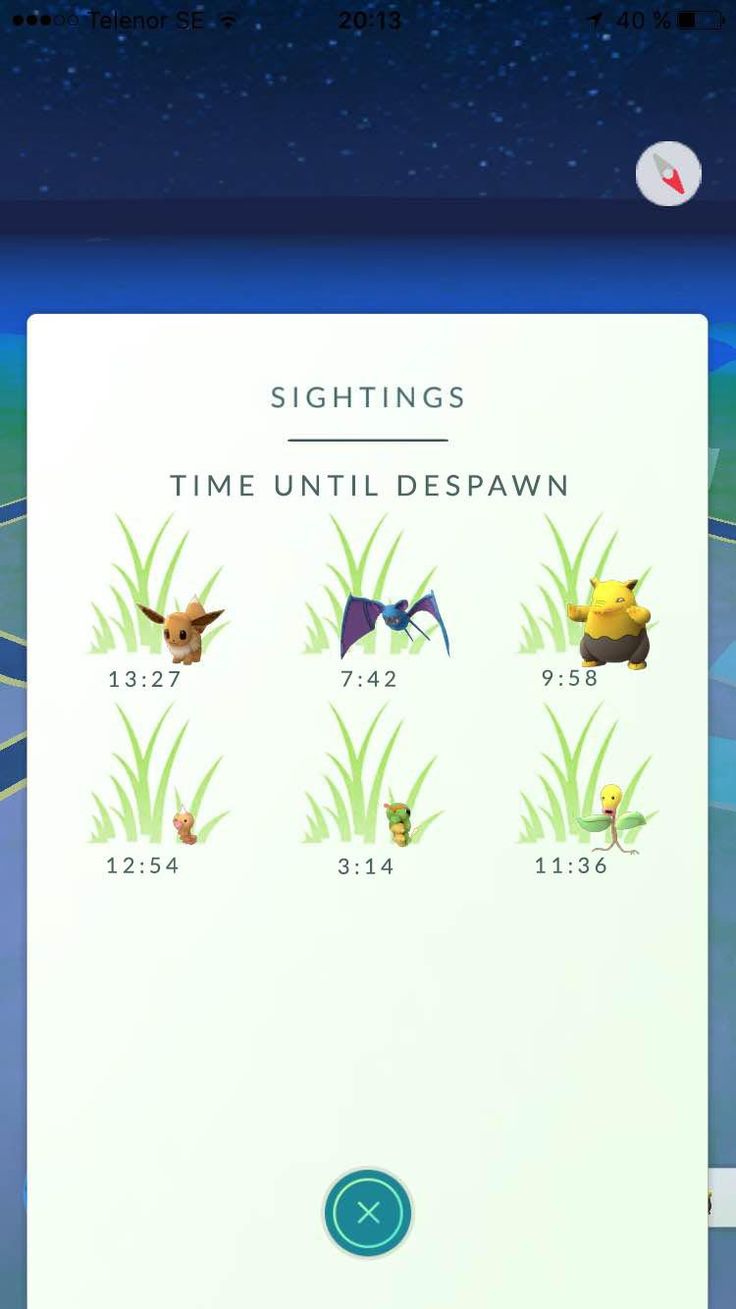Select the Caterpie sighting at 3:14
The height and width of the screenshot is (1309, 736).
pyautogui.click(x=397, y=825)
